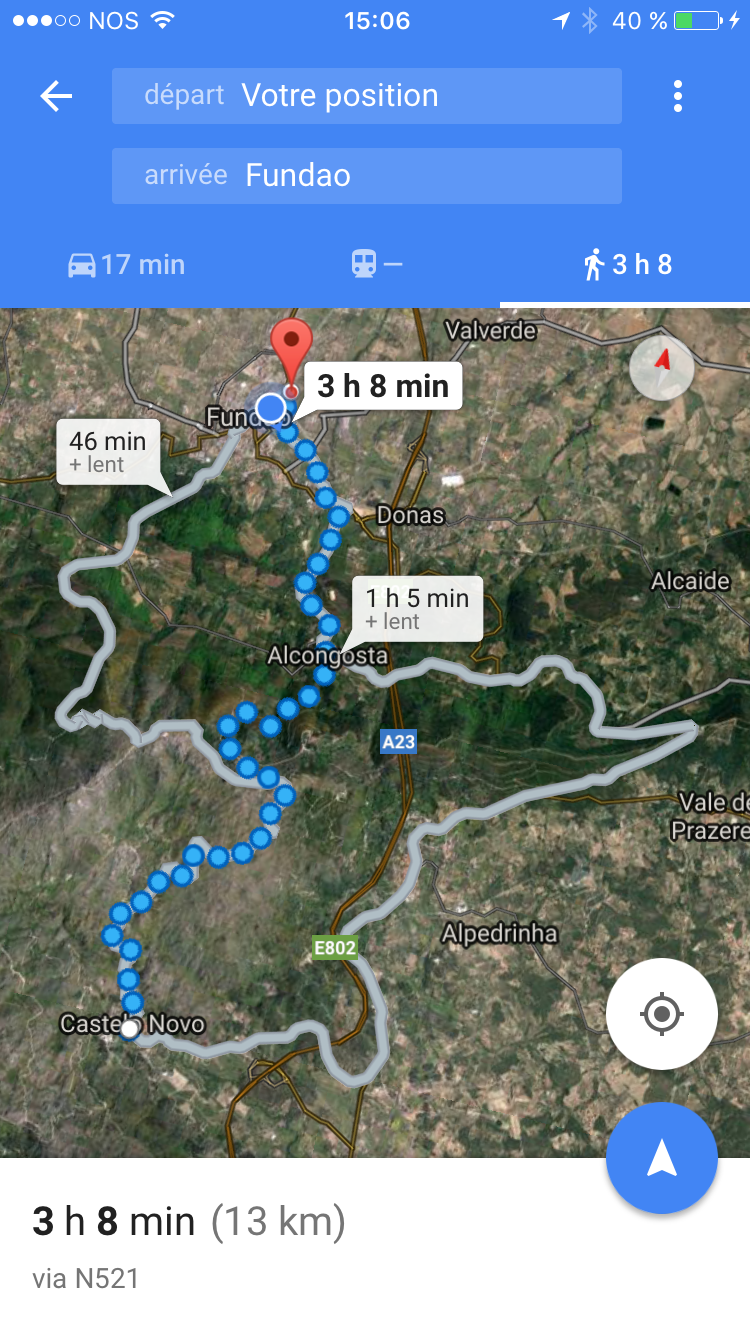Edit the départ Votre position field
The height and width of the screenshot is (1334, 750).
coord(366,96)
